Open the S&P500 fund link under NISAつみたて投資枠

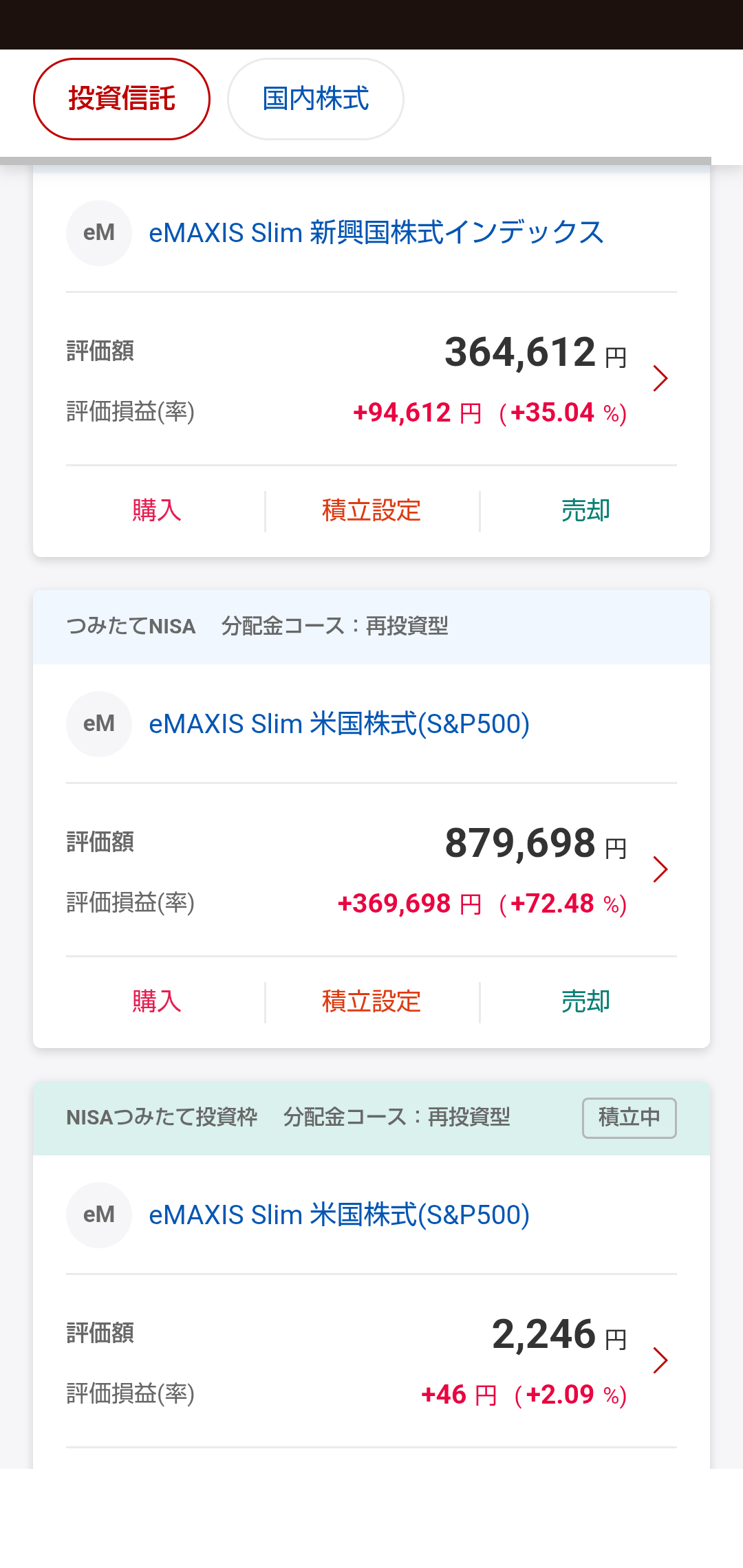pos(339,1215)
